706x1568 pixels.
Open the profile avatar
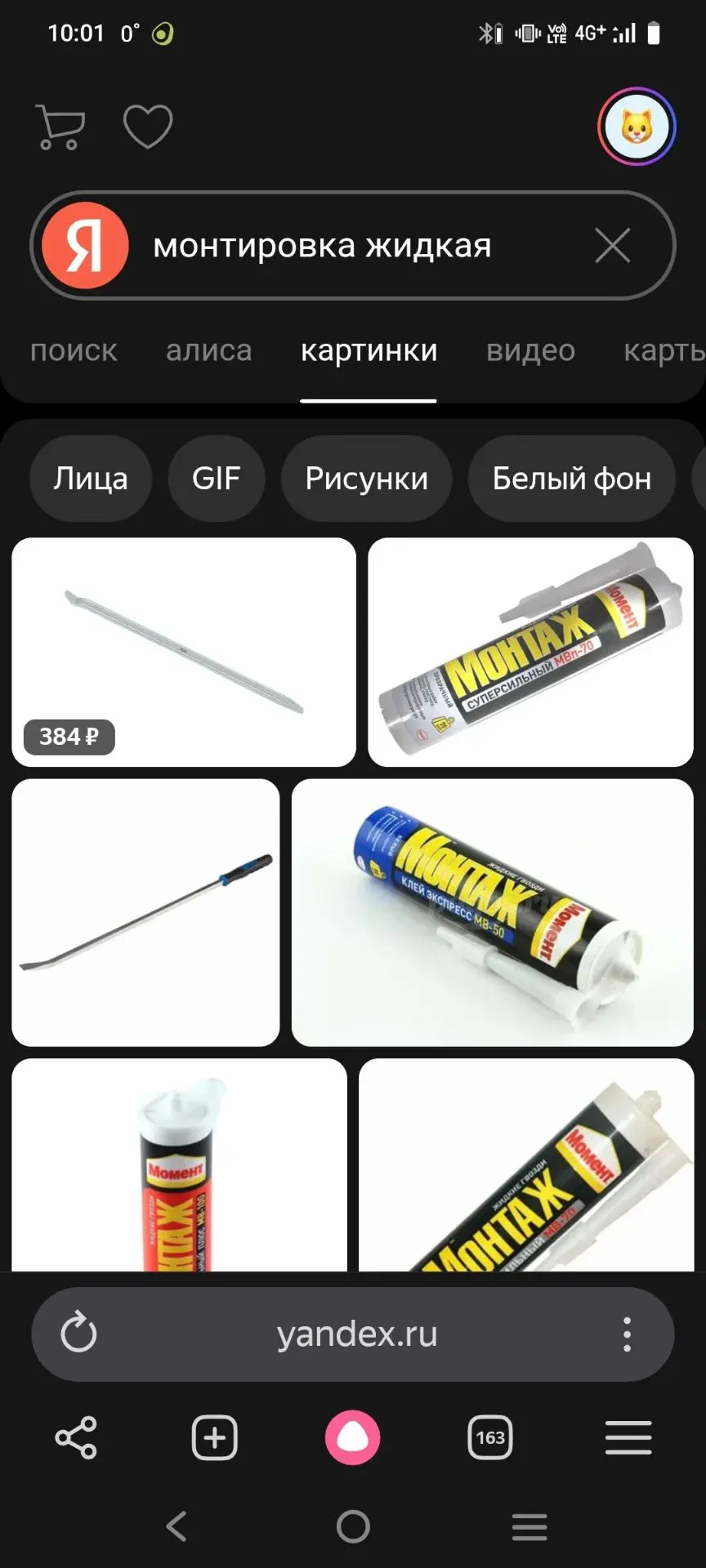pyautogui.click(x=637, y=127)
